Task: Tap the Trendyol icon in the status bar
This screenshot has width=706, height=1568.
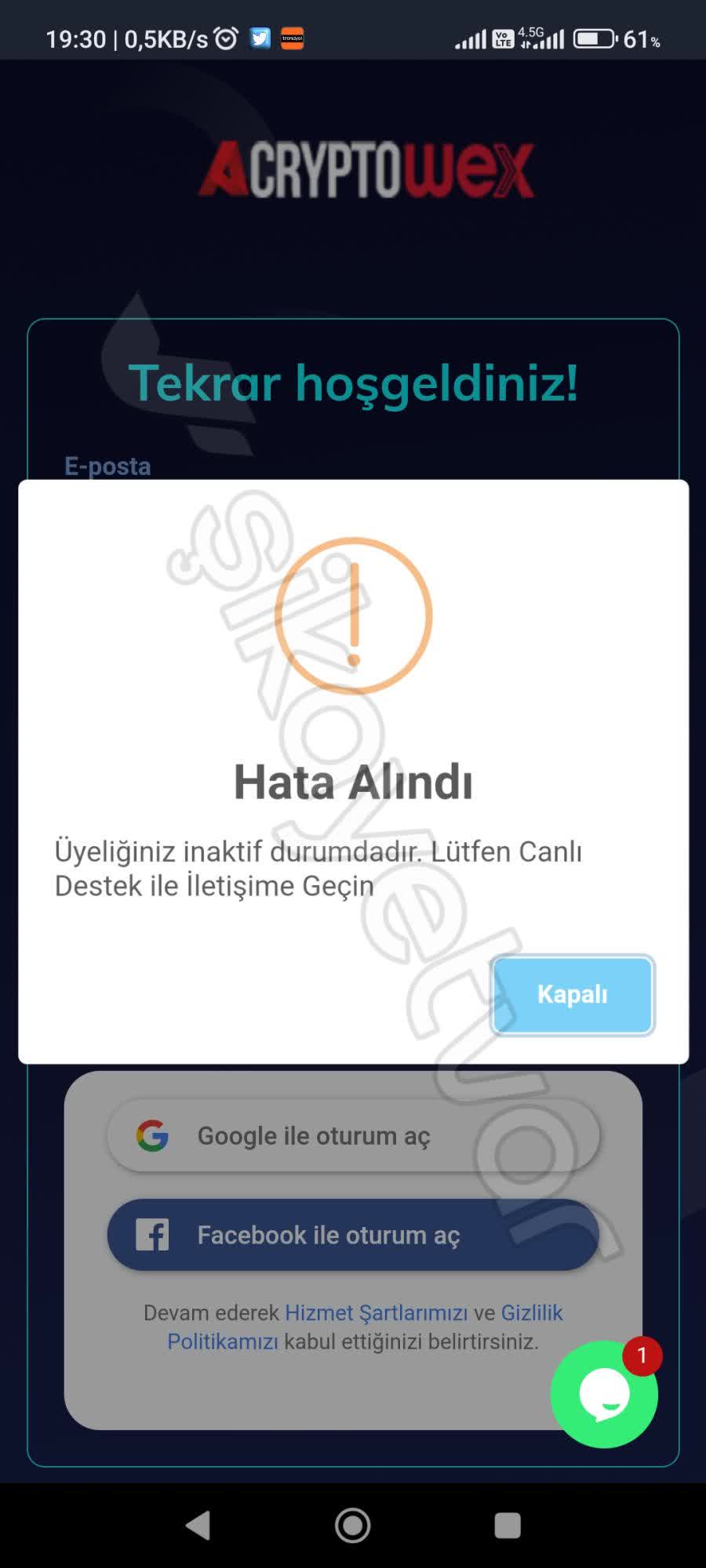Action: click(x=292, y=37)
